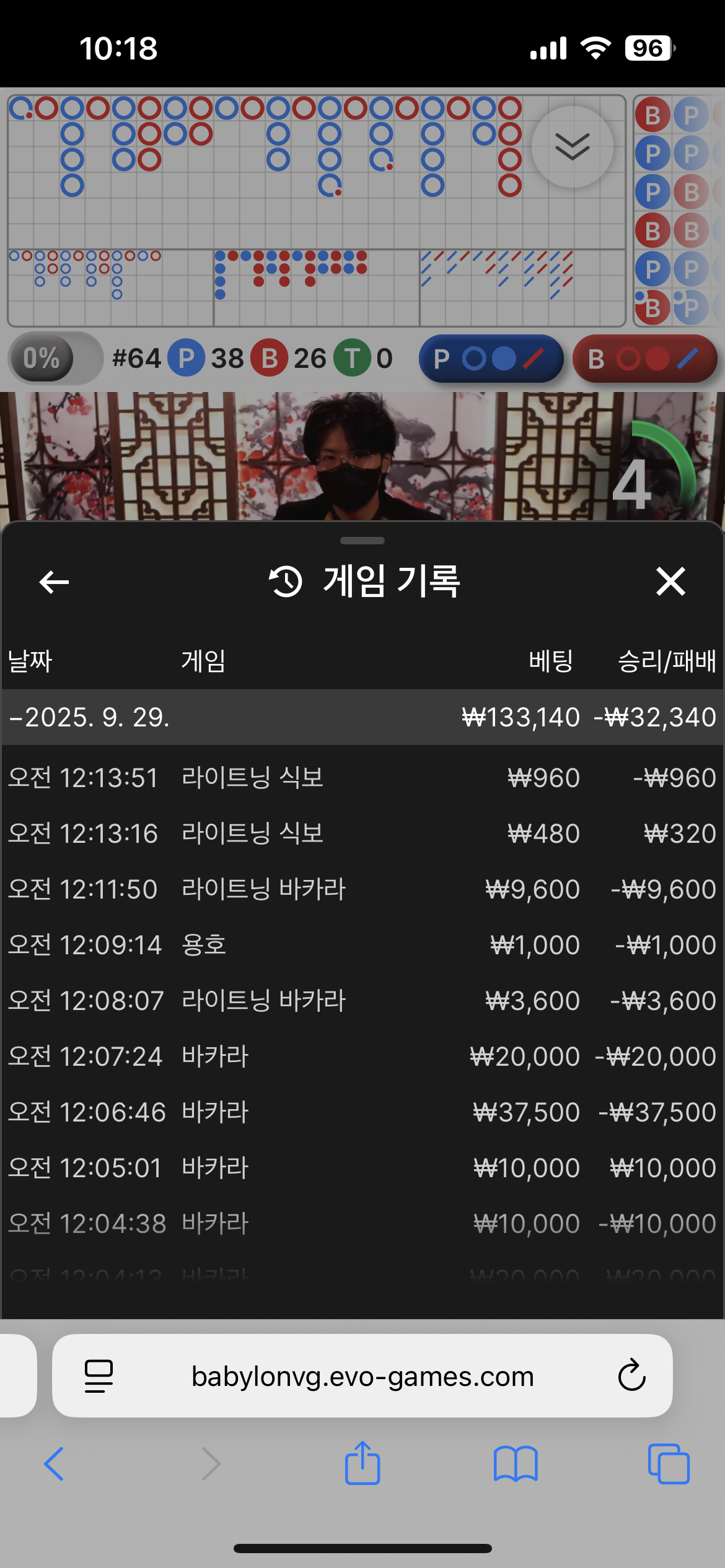Show open Safari tabs

pos(668,1464)
